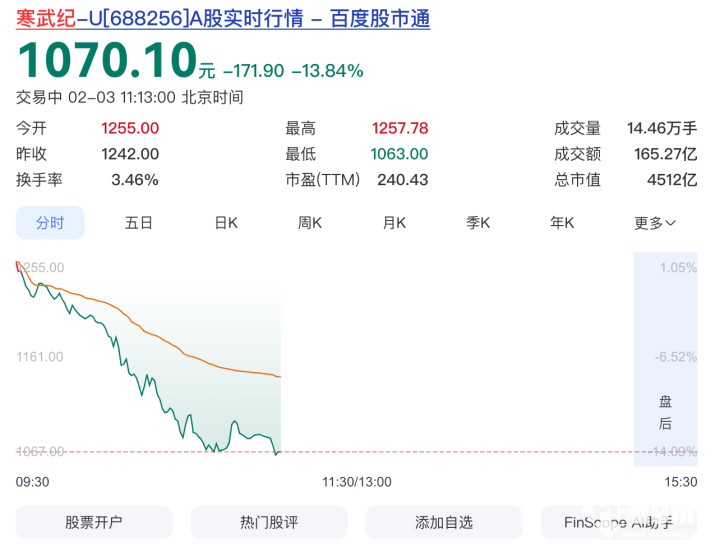Add this stock via 添加自选
This screenshot has width=720, height=551.
[x=444, y=522]
